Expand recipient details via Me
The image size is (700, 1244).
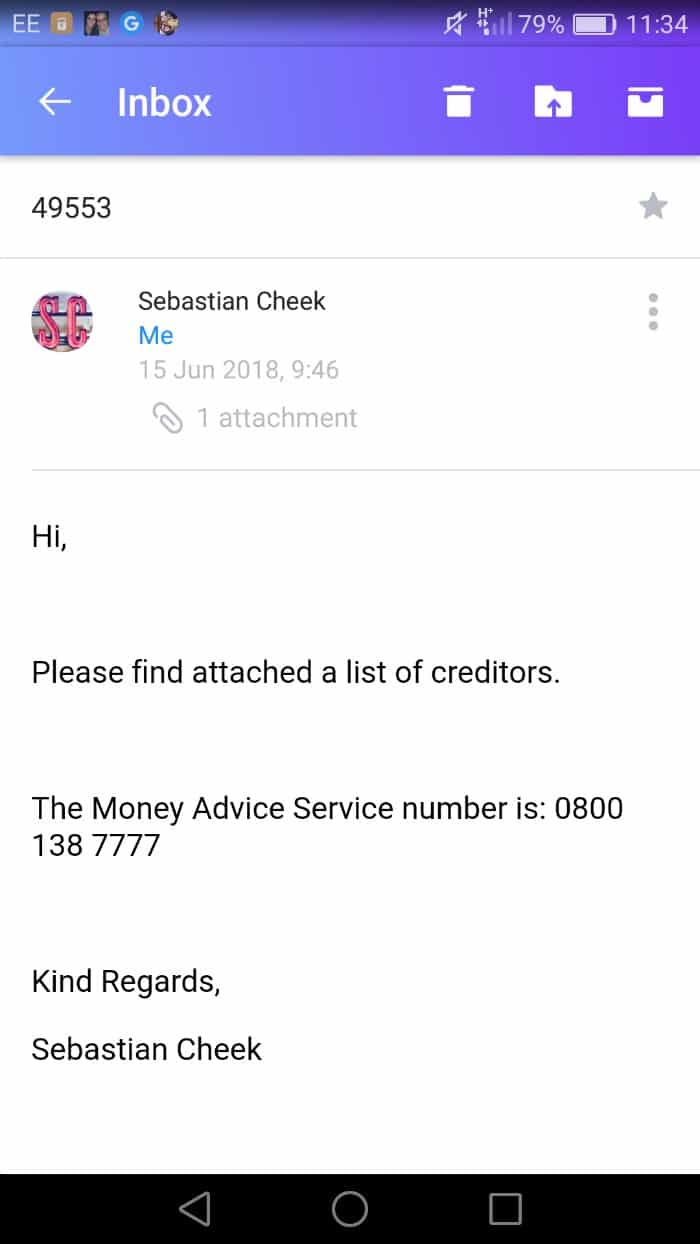[156, 335]
